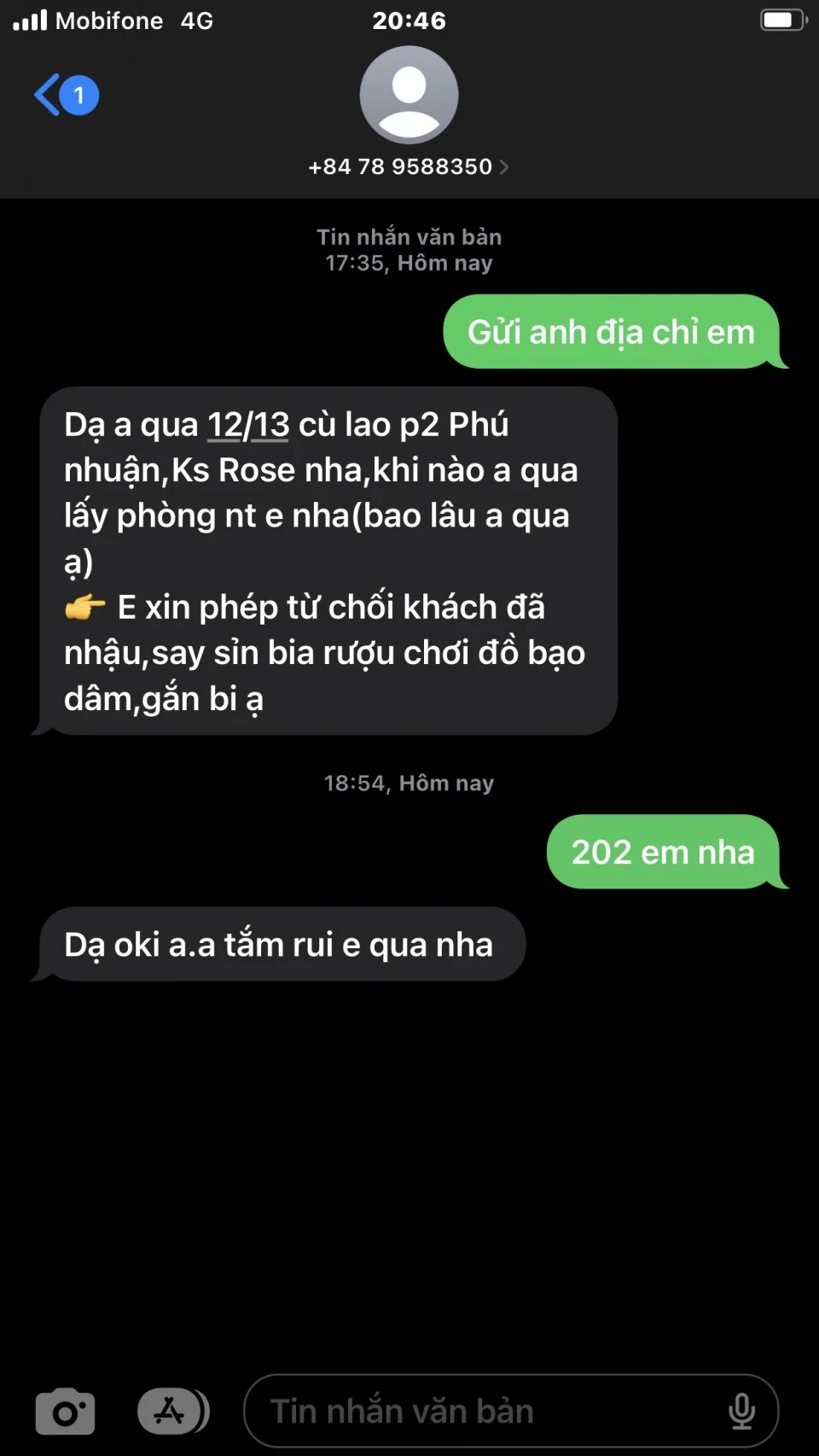Screen dimensions: 819x1456
Task: Open contact details for +84 78 9588350
Action: (x=408, y=166)
